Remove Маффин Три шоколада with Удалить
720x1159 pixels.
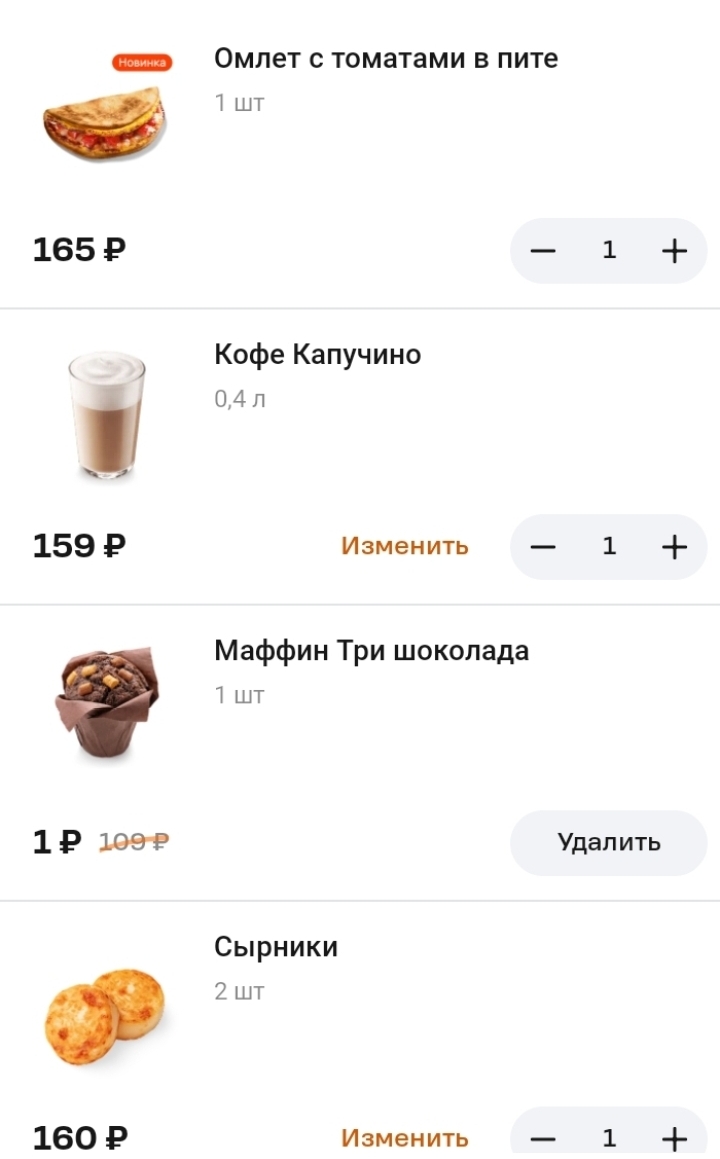pyautogui.click(x=608, y=842)
